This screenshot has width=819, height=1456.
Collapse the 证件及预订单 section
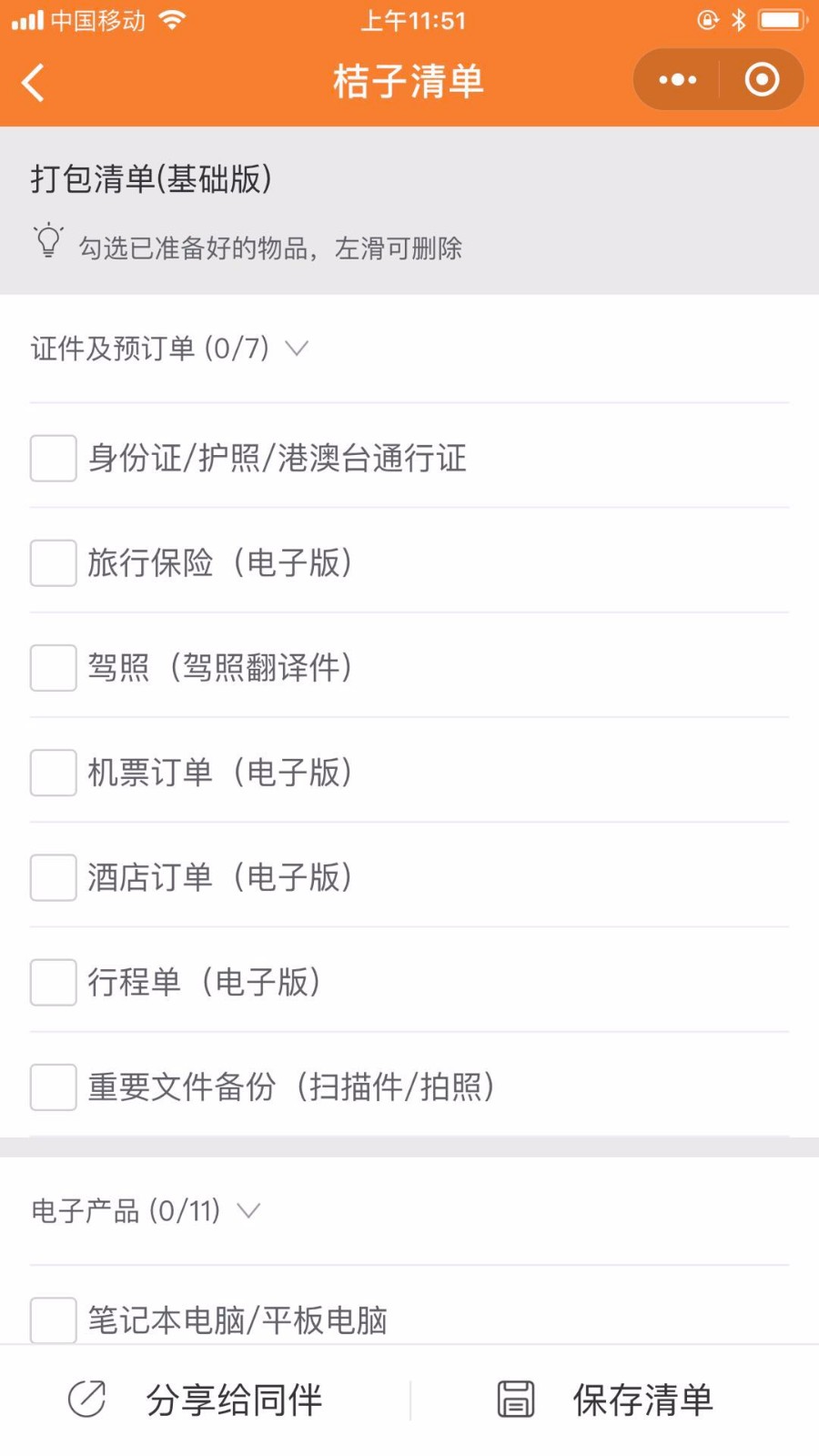pos(297,348)
